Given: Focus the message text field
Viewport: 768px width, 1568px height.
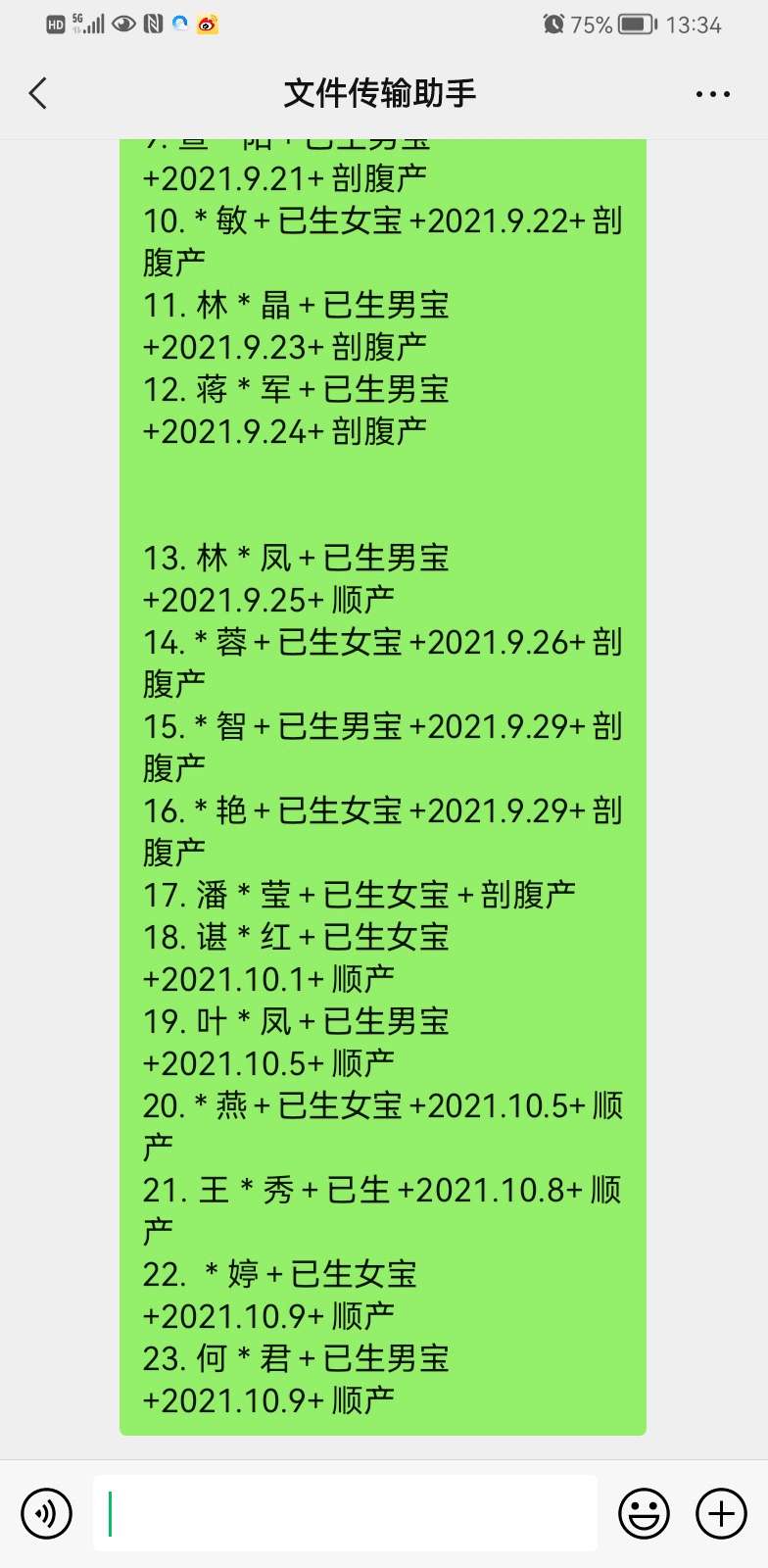Looking at the screenshot, I should click(x=345, y=1513).
